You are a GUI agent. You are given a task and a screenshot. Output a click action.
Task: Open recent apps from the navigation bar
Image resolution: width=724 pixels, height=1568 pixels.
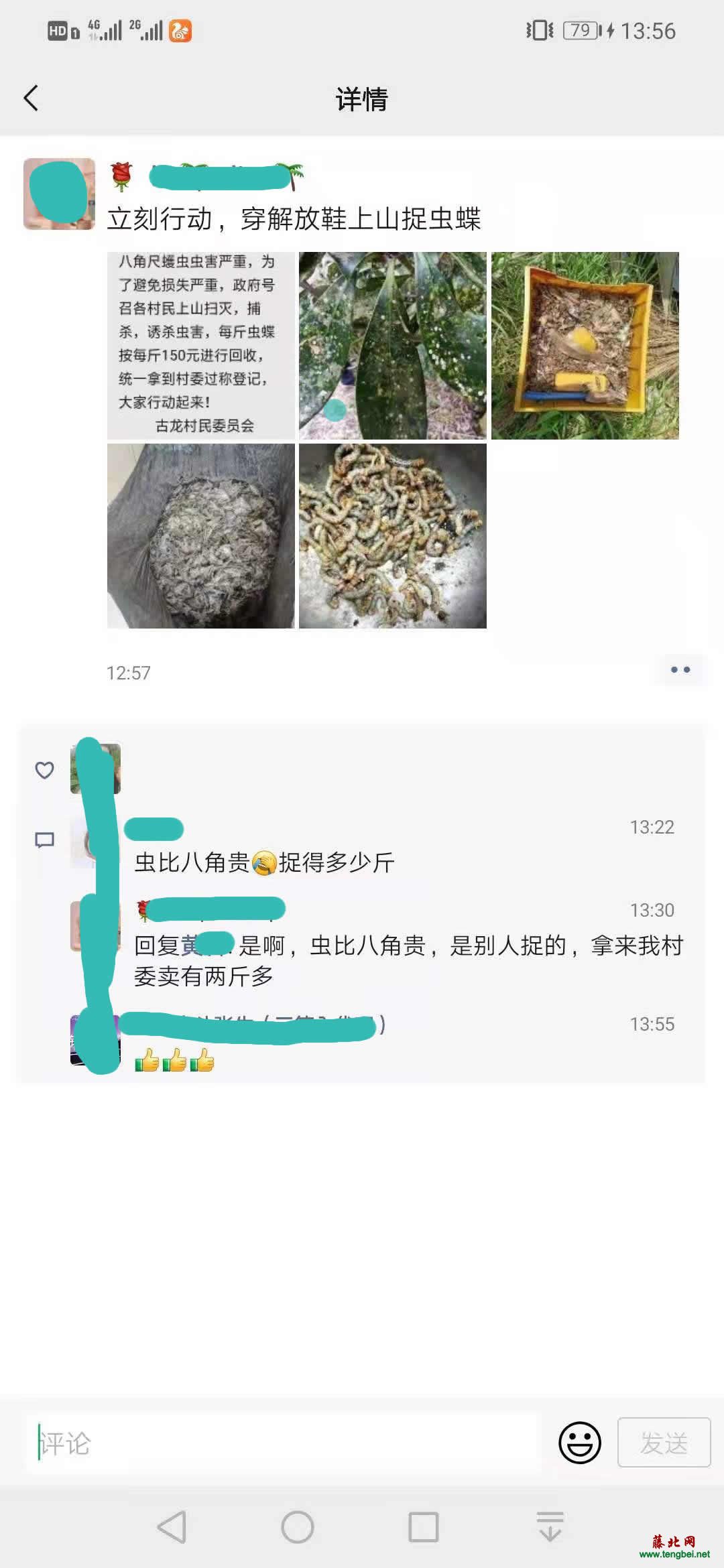click(423, 1527)
